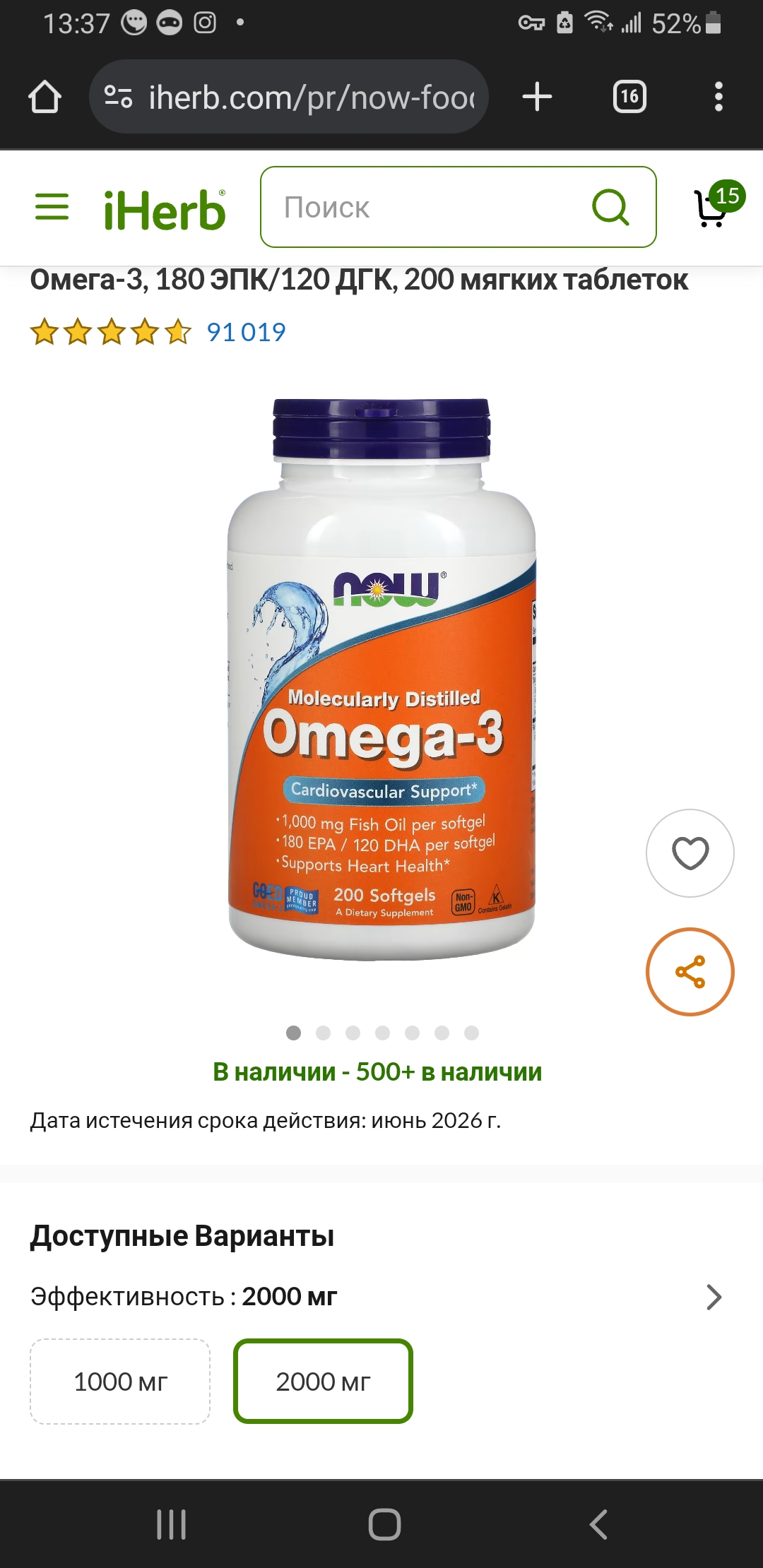This screenshot has height=1568, width=763.
Task: Tap the green search magnifier icon
Action: (610, 208)
